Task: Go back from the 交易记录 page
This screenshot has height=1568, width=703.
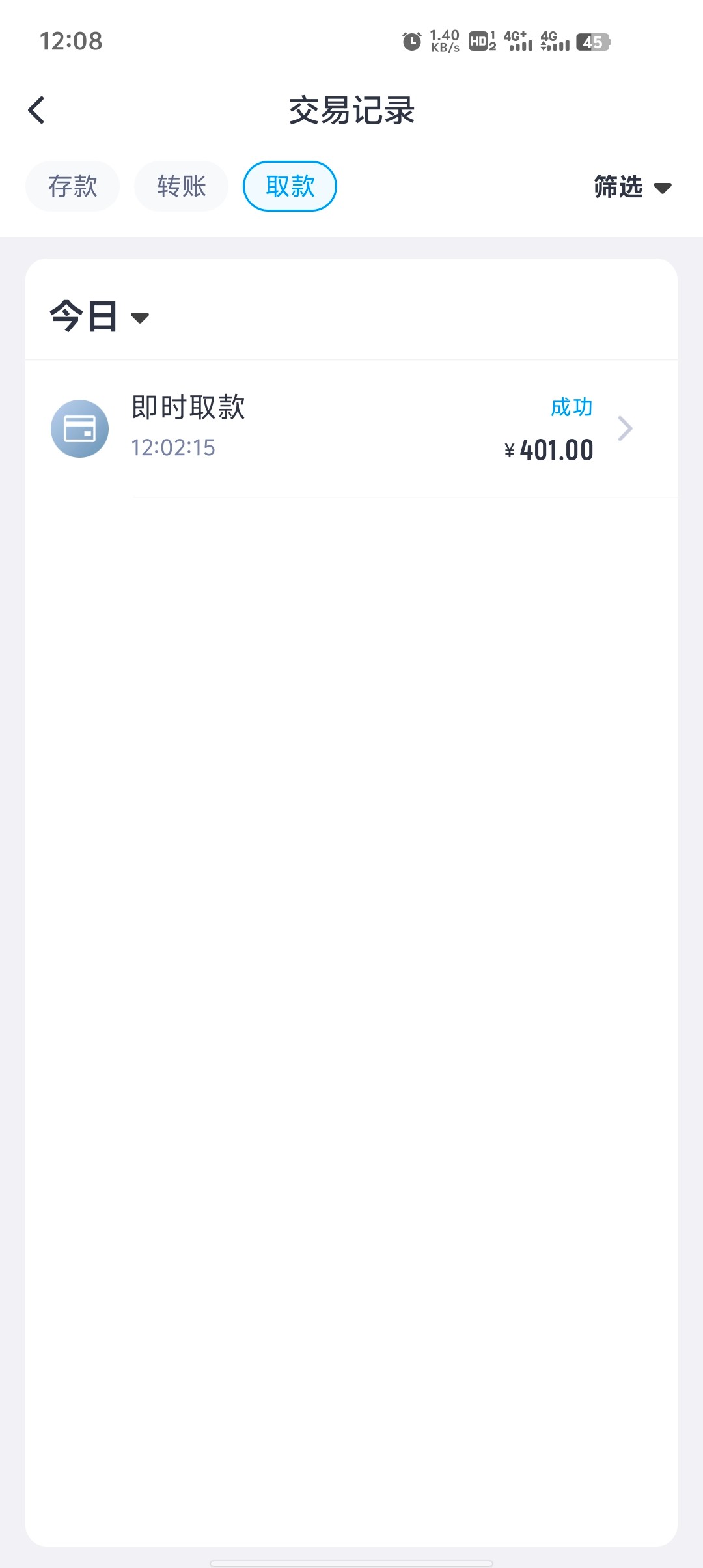Action: coord(37,110)
